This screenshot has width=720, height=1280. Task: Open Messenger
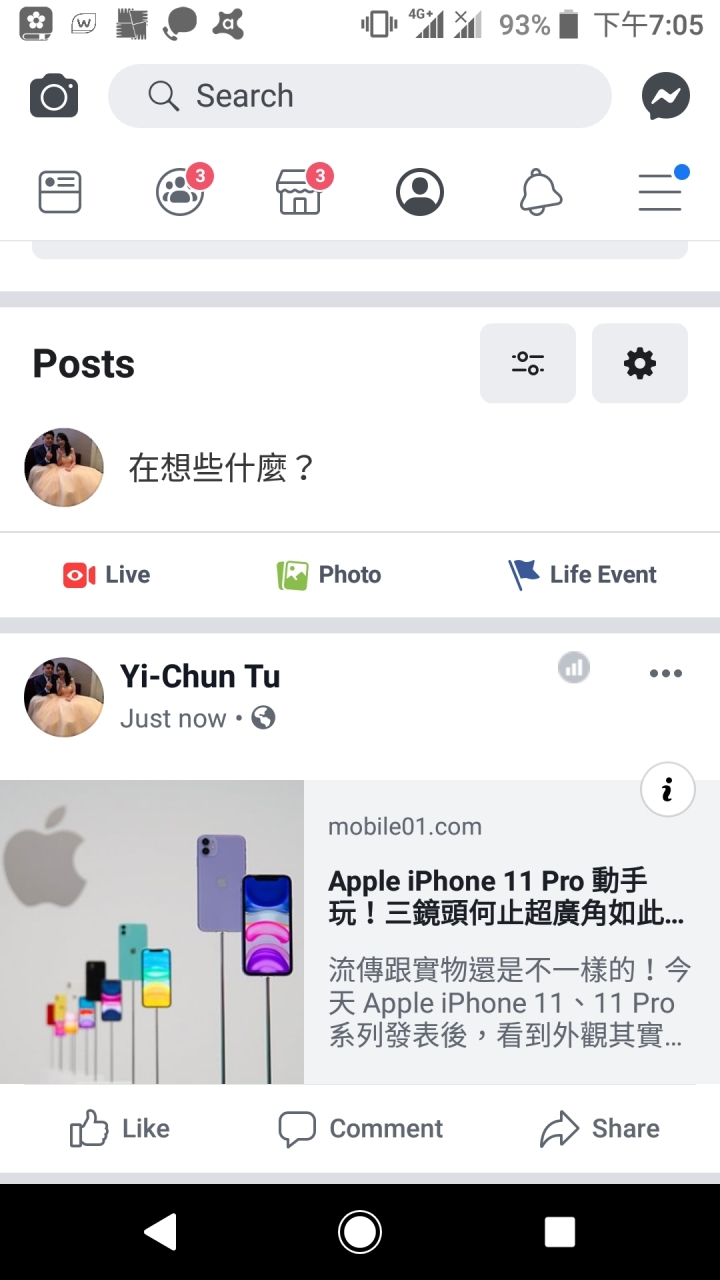click(665, 97)
